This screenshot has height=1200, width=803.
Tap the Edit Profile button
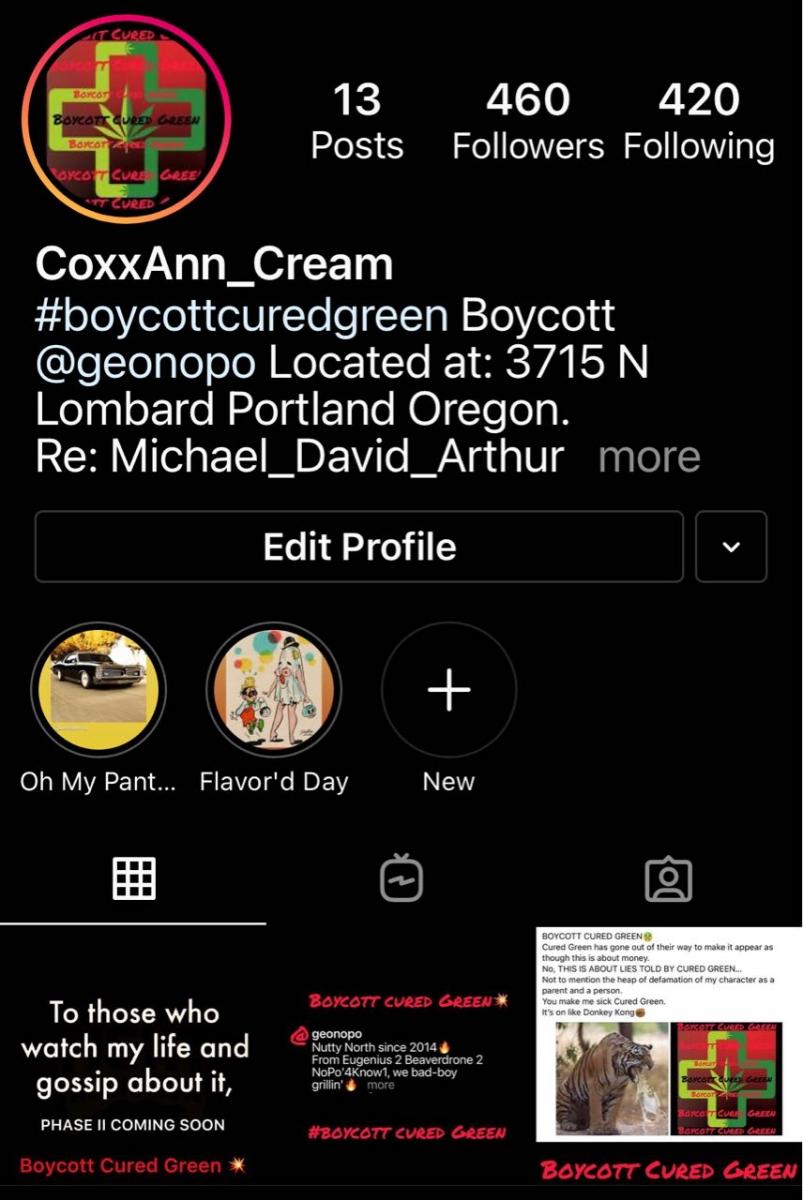pyautogui.click(x=359, y=547)
